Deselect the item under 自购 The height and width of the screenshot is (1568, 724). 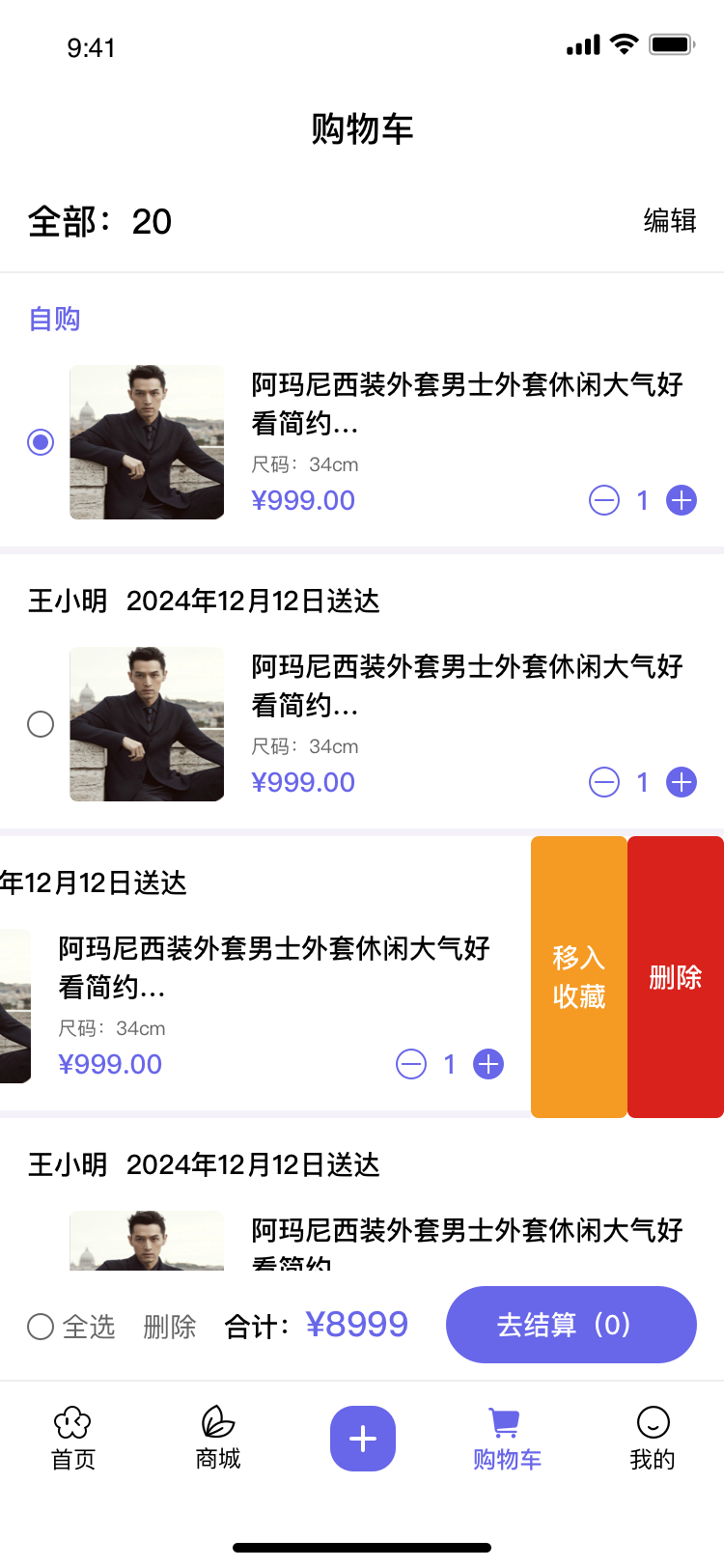(x=41, y=442)
